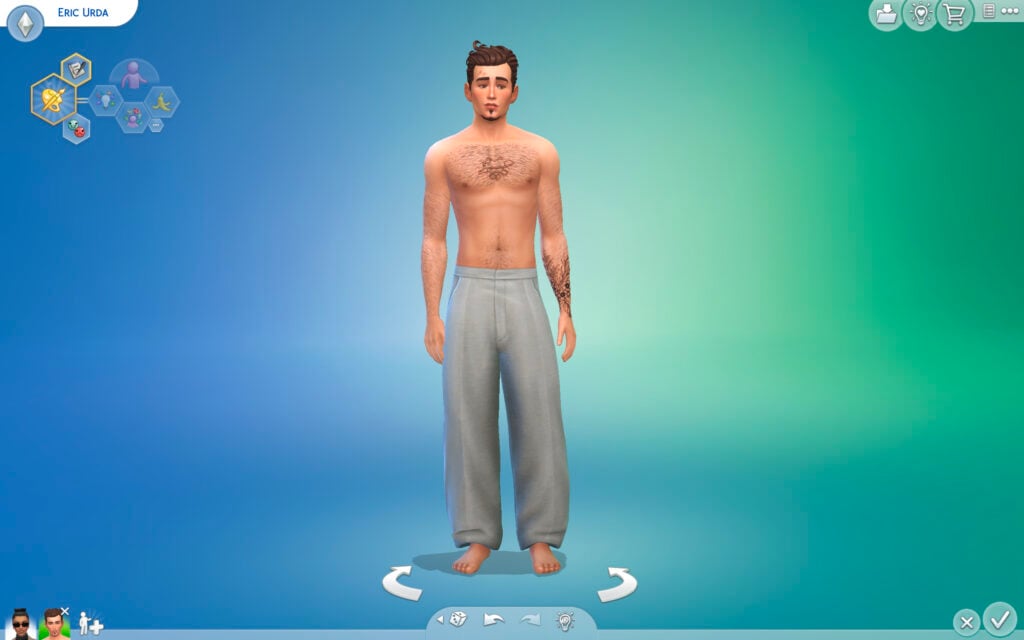Save household to library folder icon
The width and height of the screenshot is (1024, 640).
coord(885,14)
